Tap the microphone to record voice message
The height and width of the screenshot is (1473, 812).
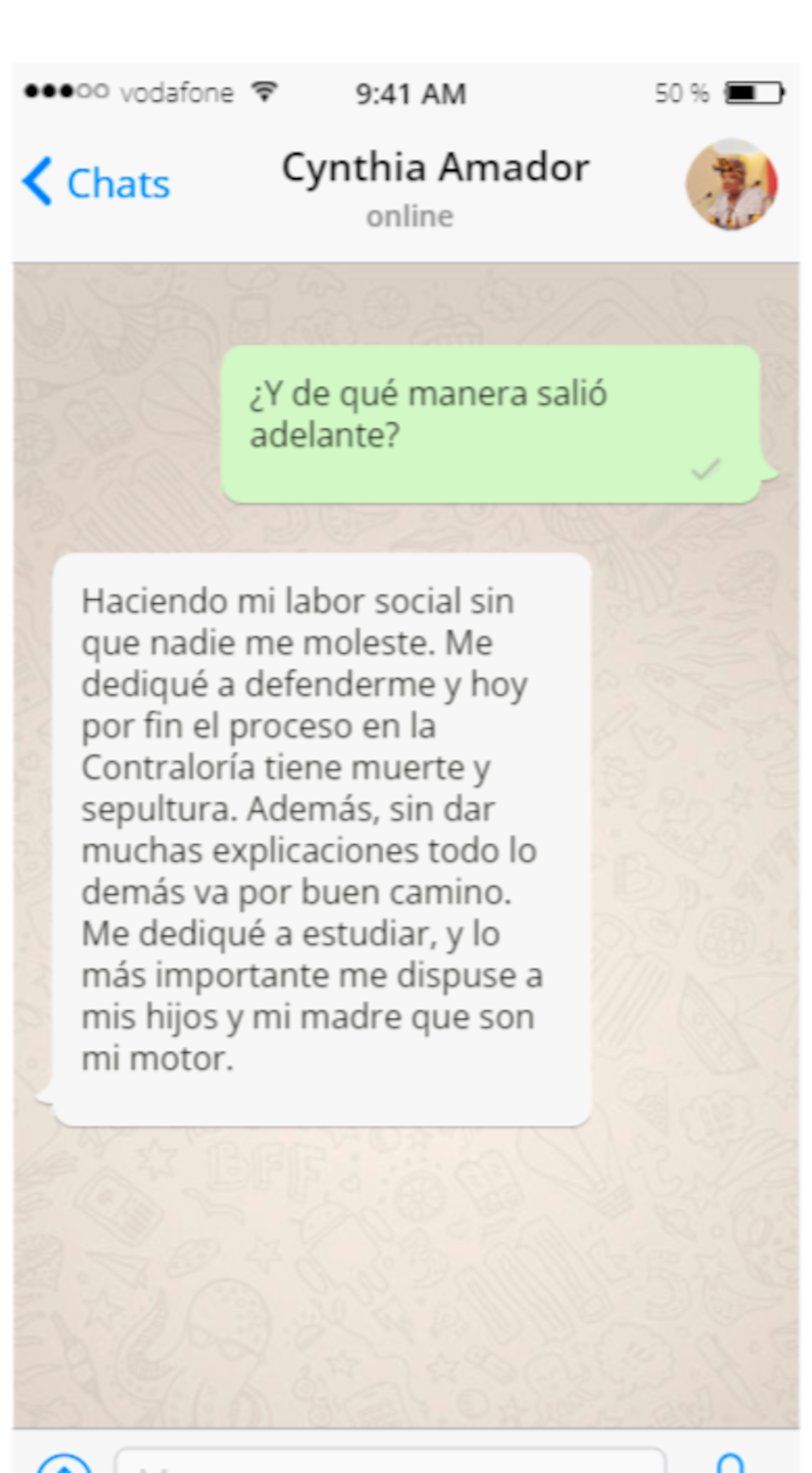tap(730, 1464)
